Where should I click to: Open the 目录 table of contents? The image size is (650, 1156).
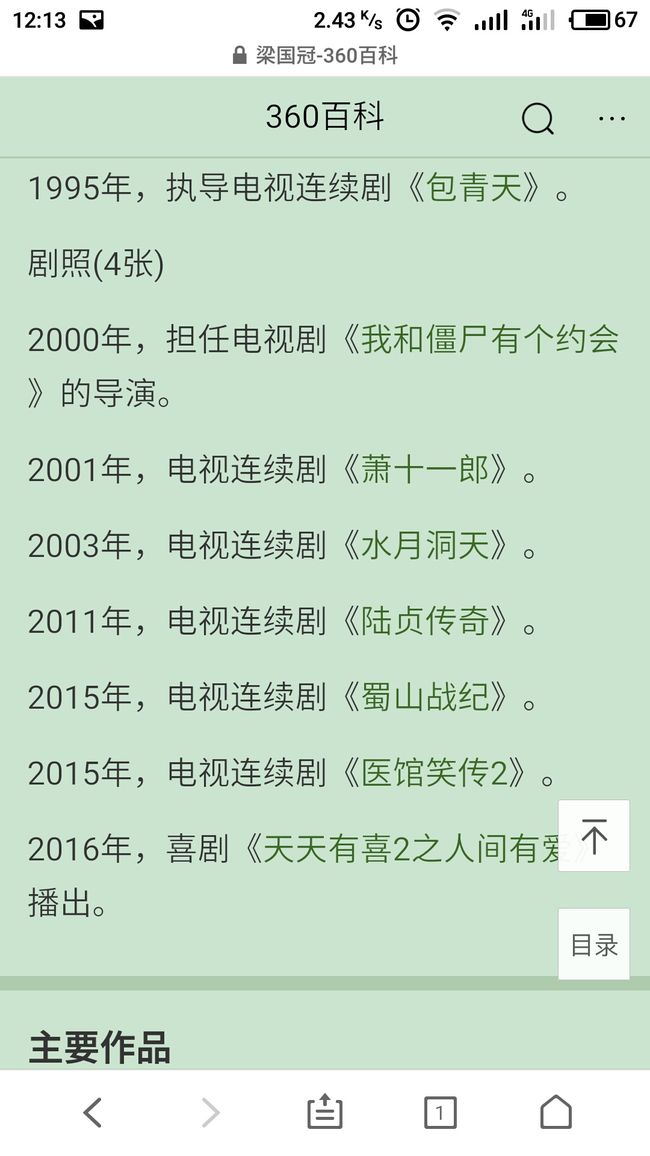click(594, 944)
